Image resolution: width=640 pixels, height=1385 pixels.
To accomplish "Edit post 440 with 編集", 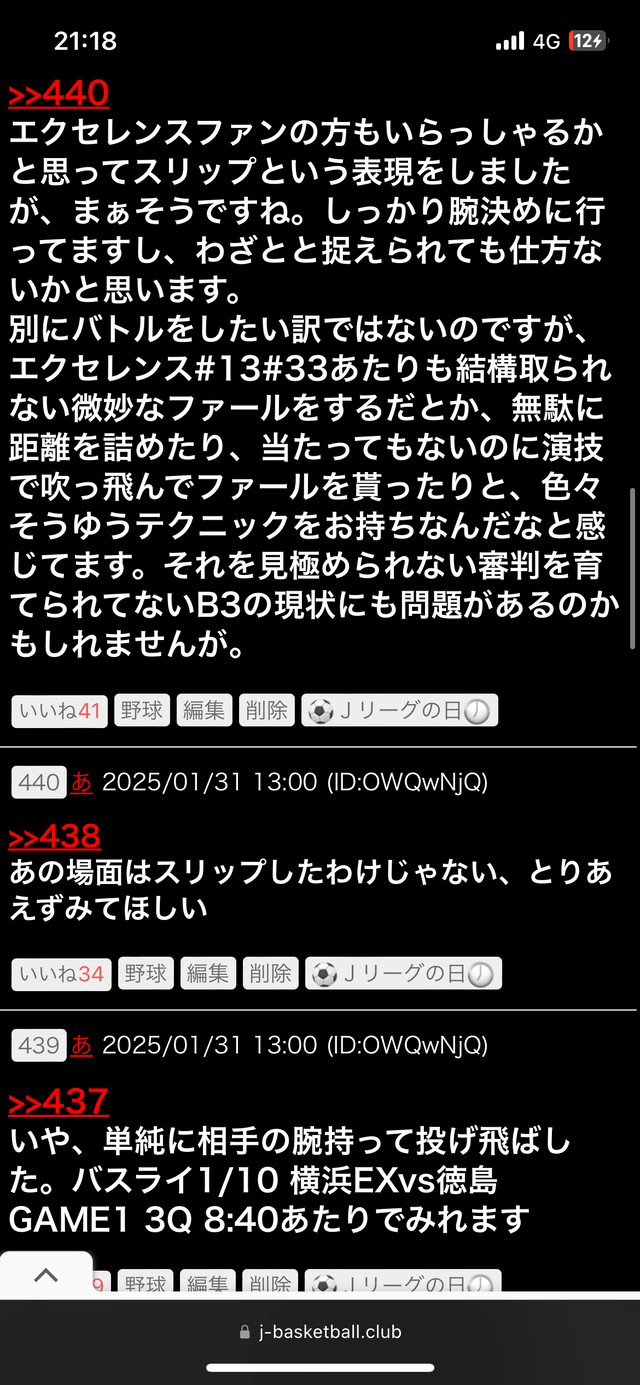I will [208, 973].
